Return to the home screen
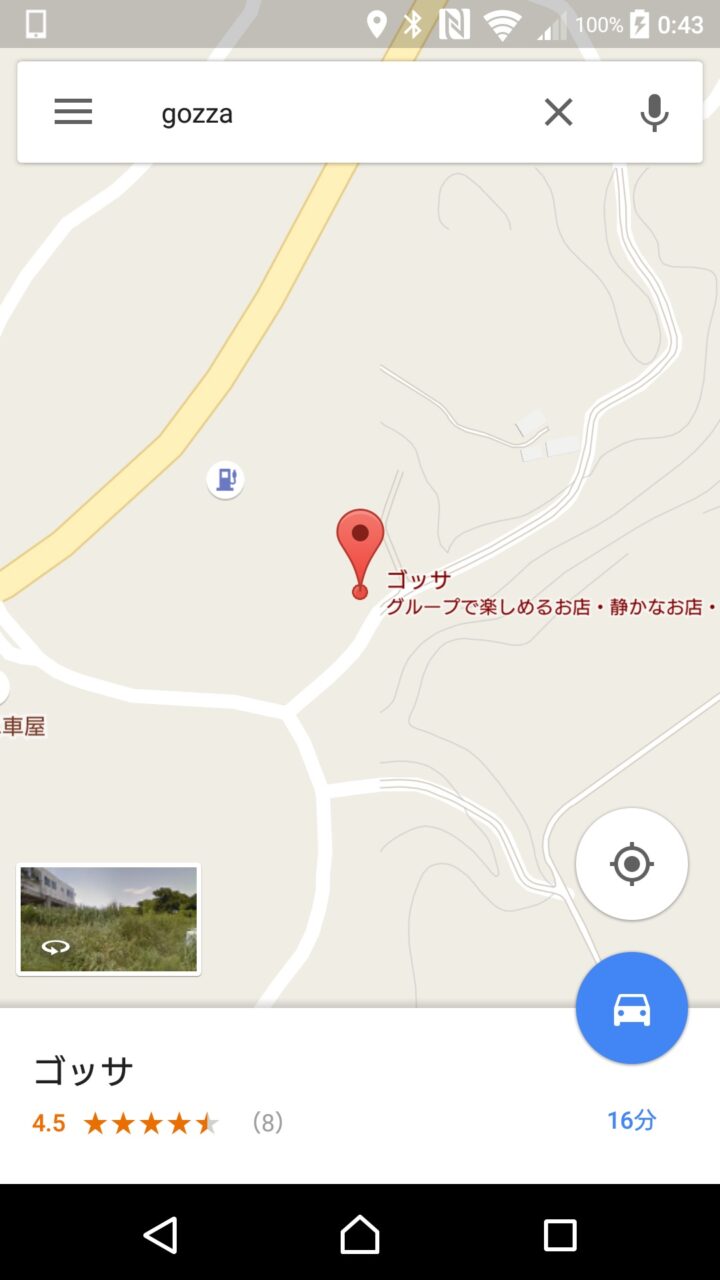 (360, 1235)
